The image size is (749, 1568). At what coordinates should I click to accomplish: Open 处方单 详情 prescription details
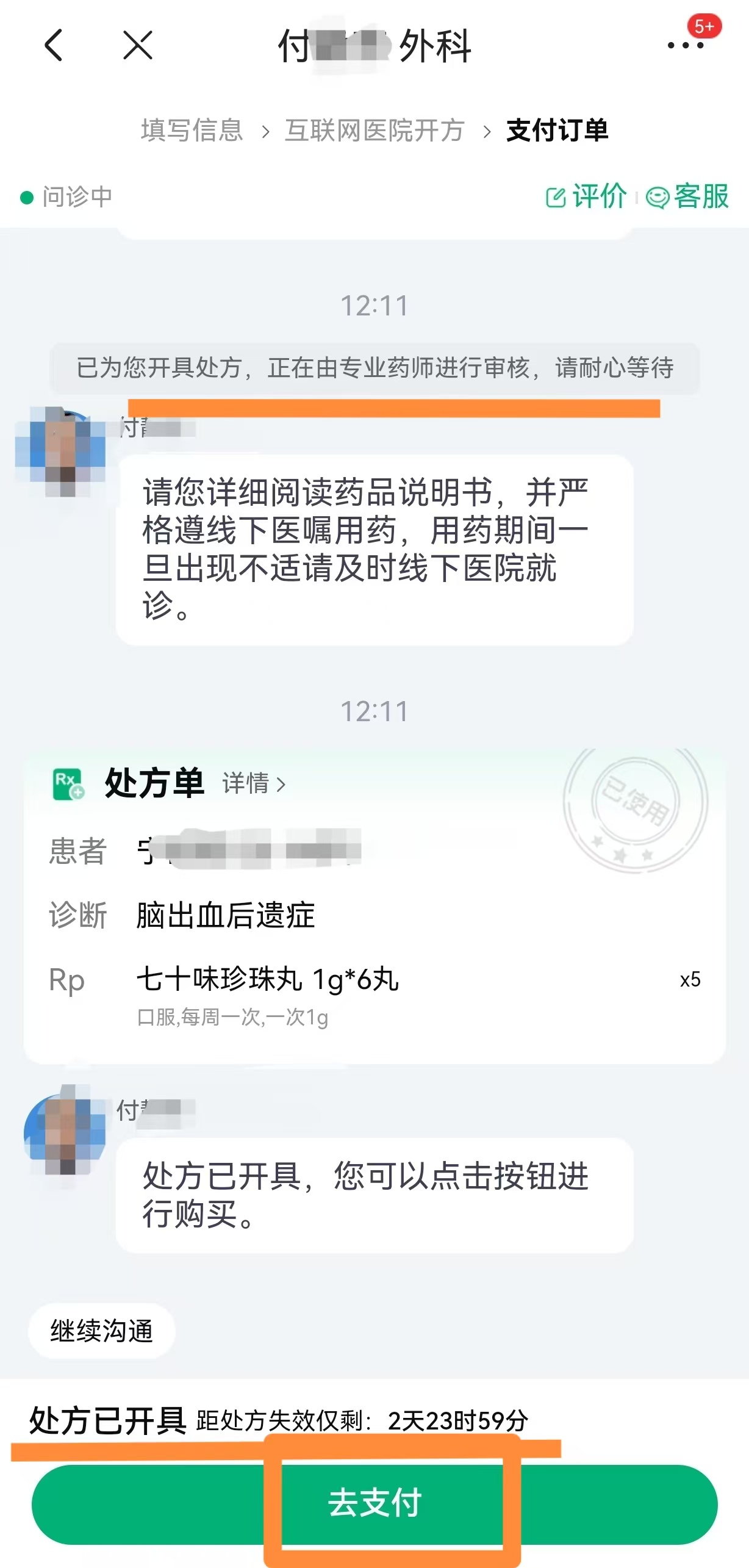253,783
